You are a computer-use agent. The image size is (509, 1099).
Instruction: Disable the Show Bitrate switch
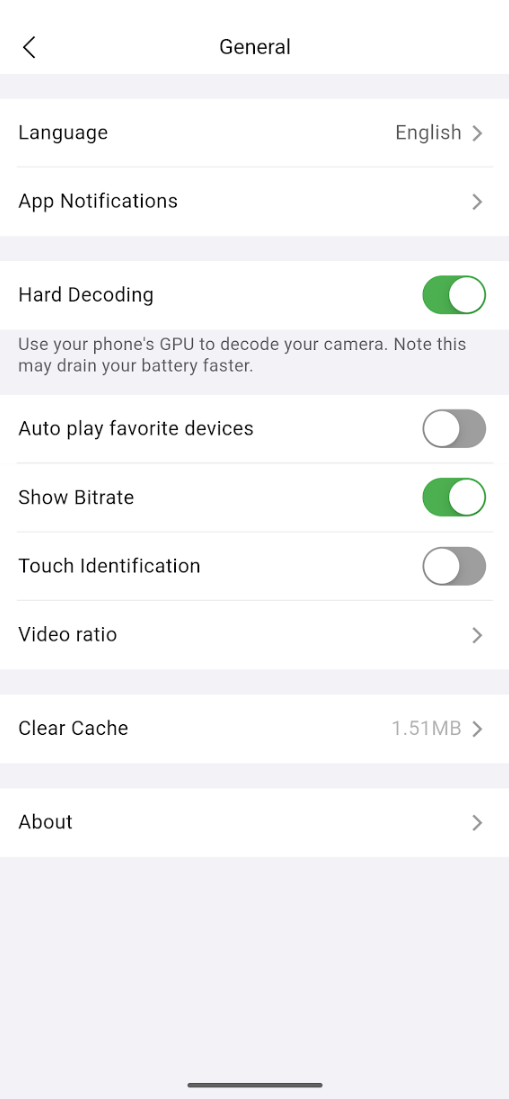454,497
